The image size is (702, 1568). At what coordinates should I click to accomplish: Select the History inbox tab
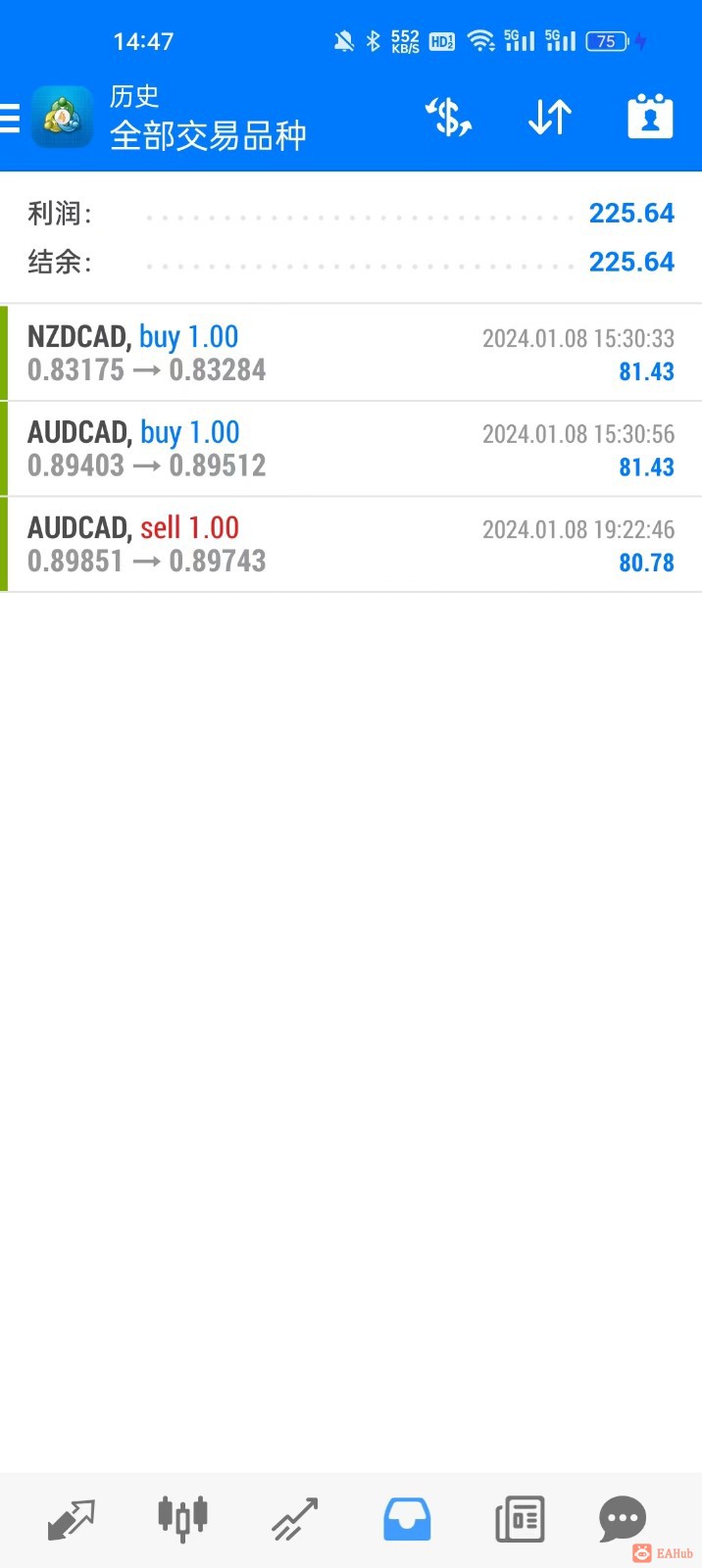pos(407,1520)
